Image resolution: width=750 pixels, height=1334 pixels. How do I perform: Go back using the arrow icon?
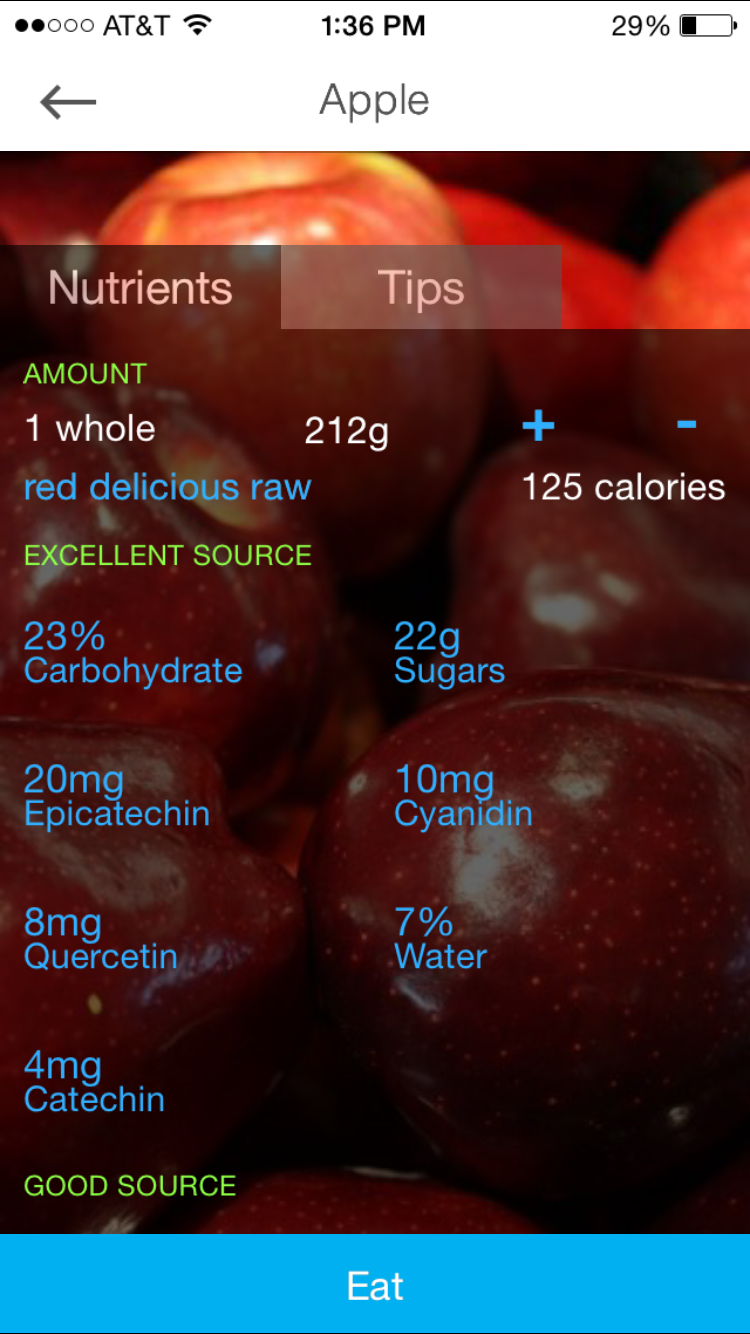[x=68, y=101]
